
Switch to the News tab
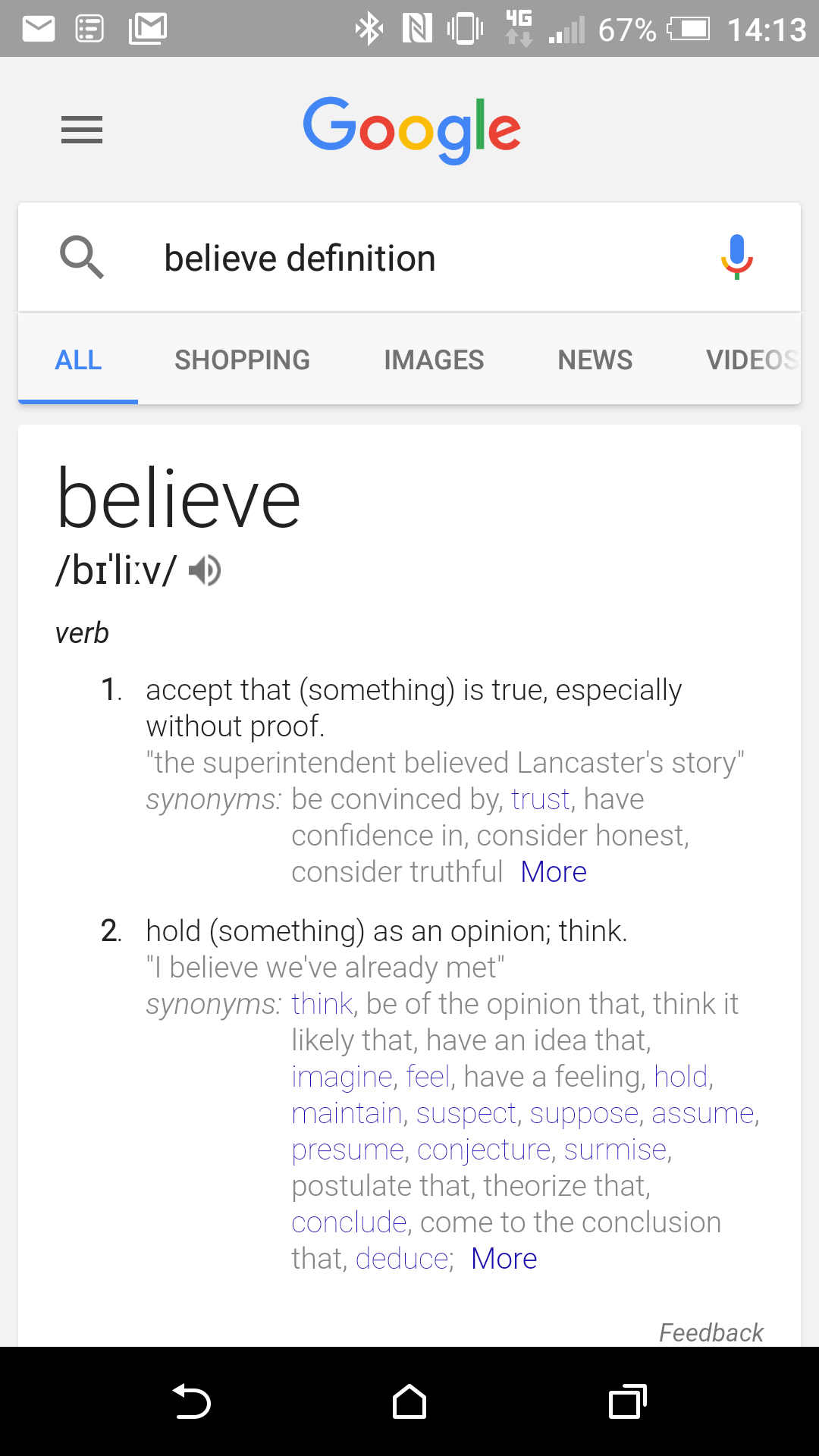point(595,359)
